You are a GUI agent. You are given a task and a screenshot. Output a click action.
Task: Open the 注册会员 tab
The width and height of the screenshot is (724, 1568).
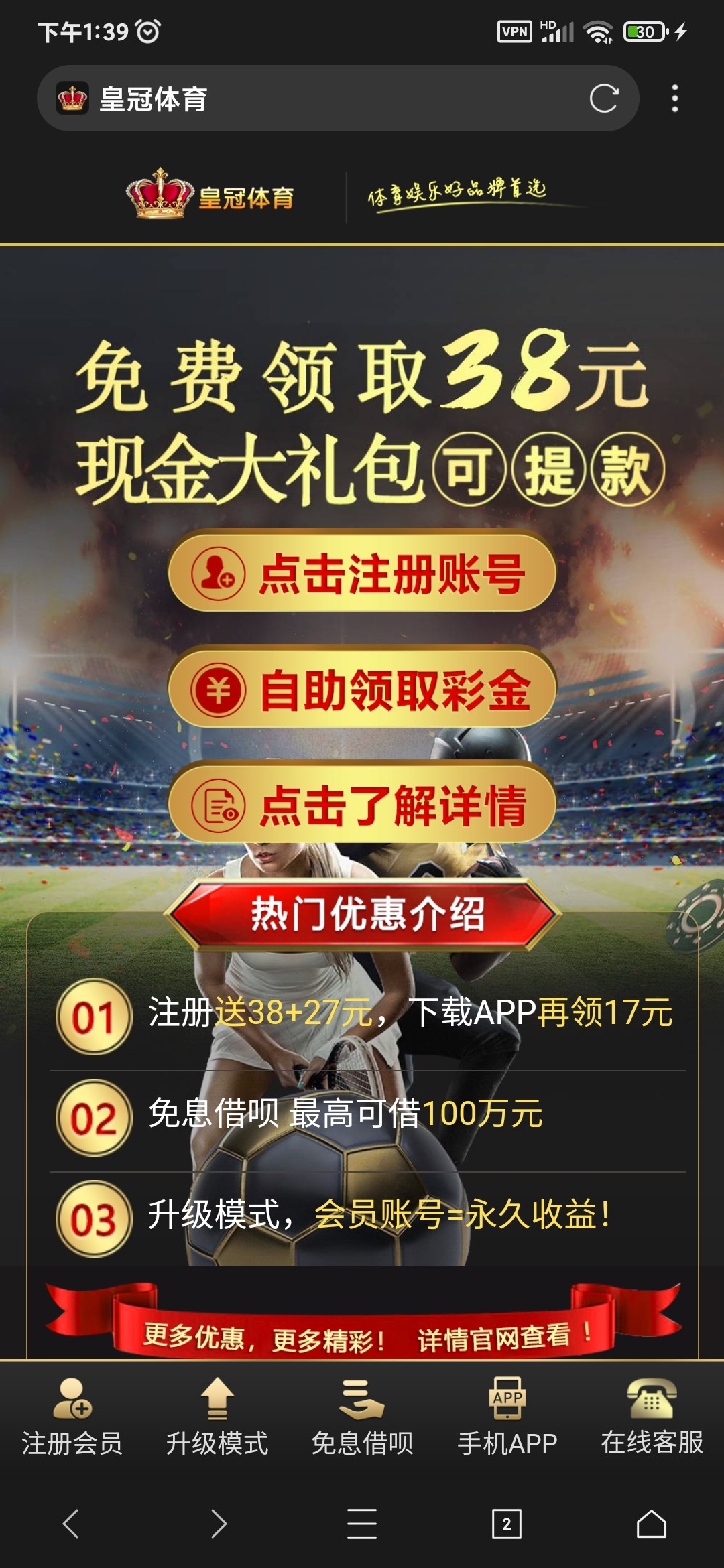coord(72,1415)
